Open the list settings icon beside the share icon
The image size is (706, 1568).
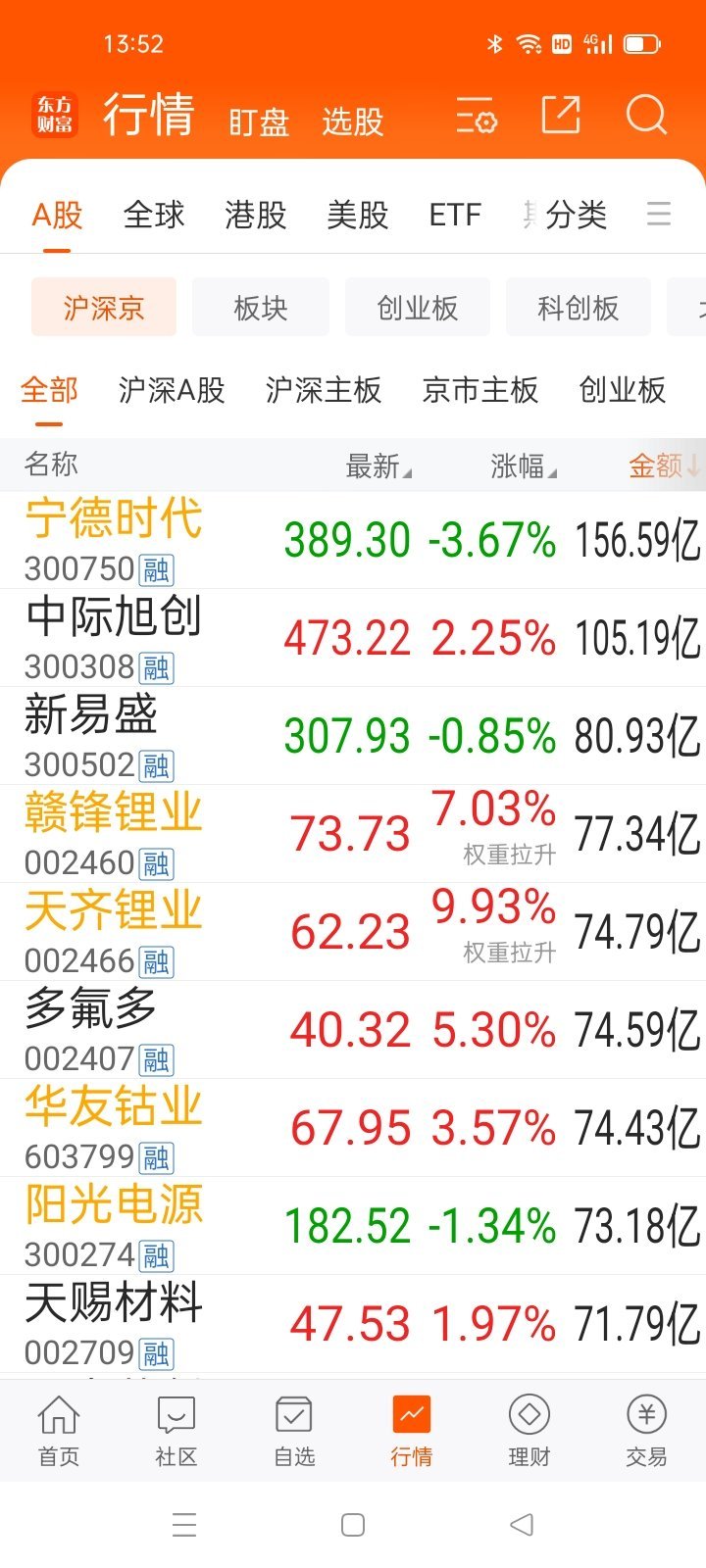(477, 116)
